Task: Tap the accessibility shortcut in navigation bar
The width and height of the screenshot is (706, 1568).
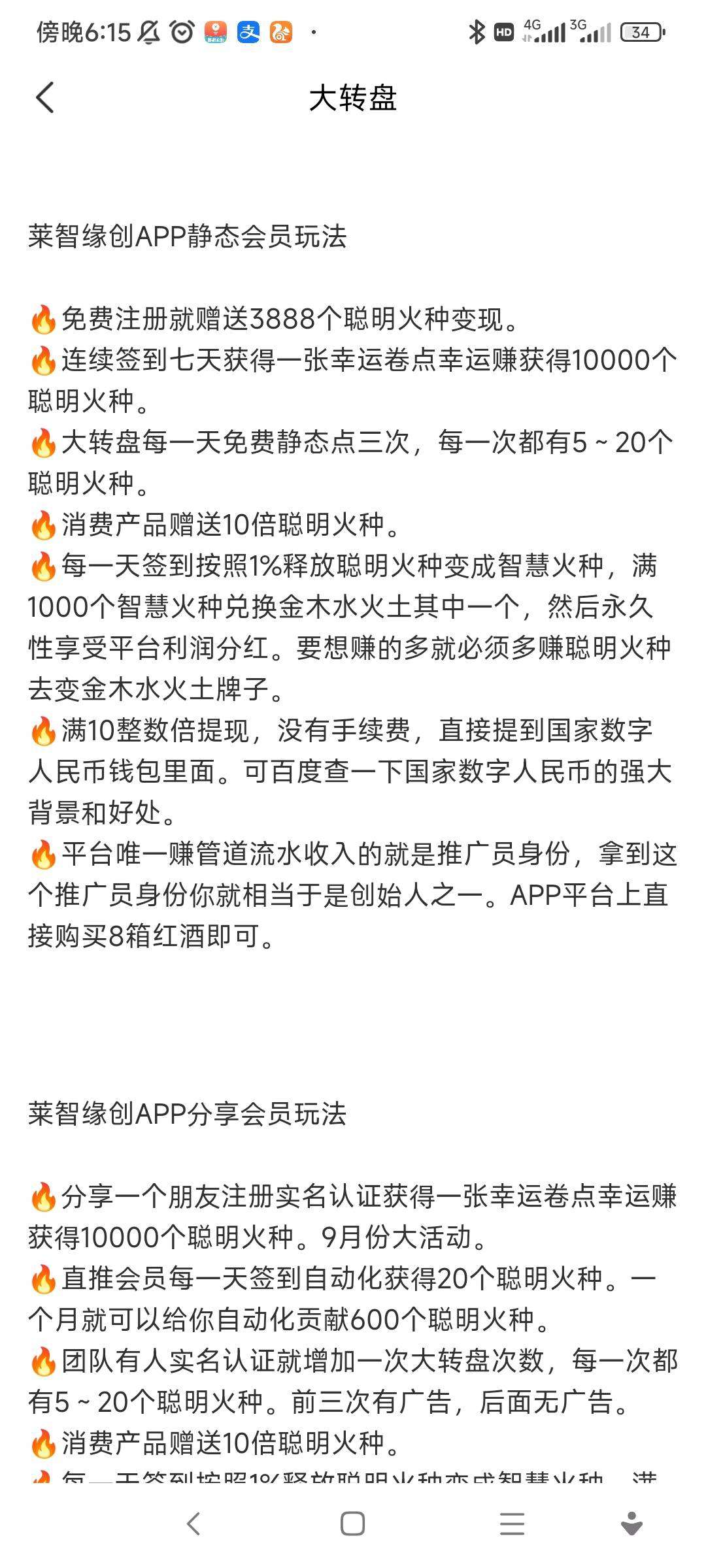Action: tap(631, 1524)
